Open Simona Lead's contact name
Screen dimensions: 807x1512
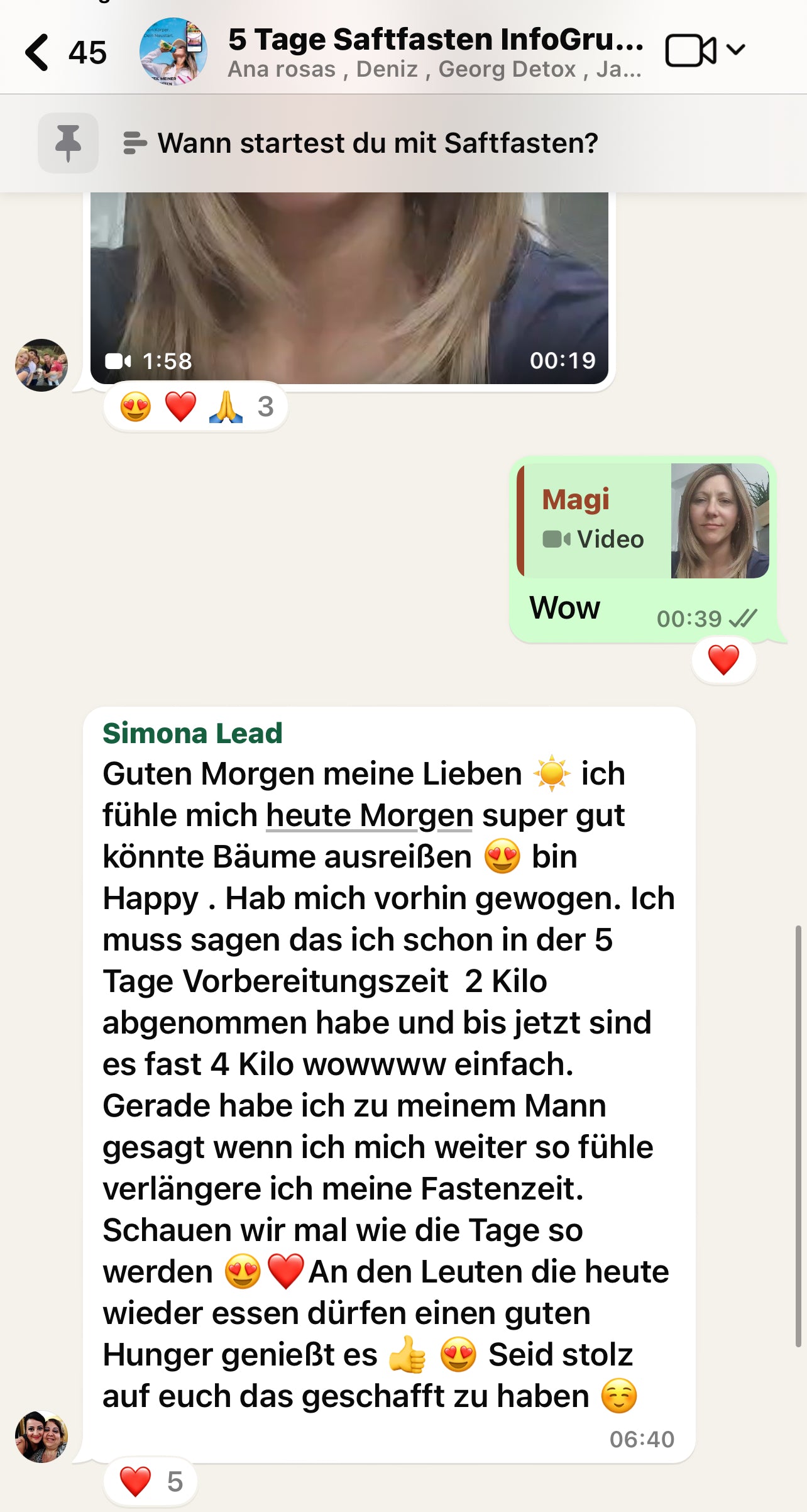[192, 733]
